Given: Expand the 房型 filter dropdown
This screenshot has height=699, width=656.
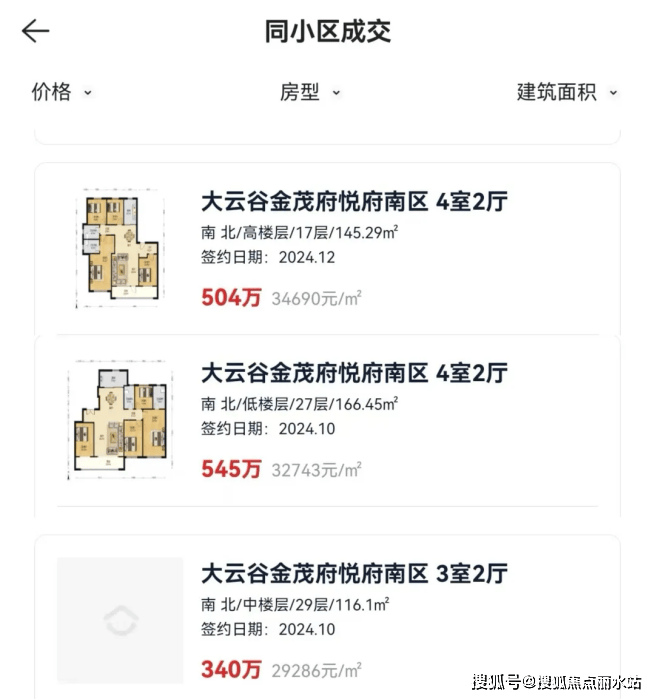Looking at the screenshot, I should (x=309, y=92).
